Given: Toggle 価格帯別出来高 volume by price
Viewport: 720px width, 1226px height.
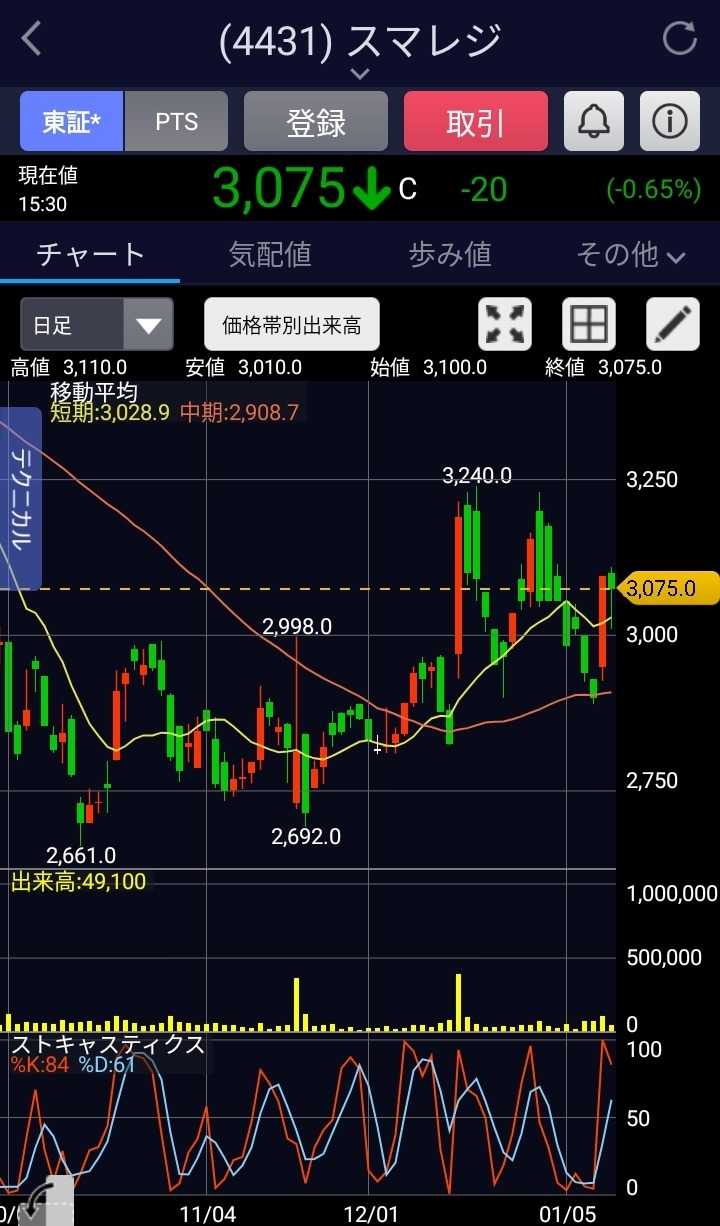Looking at the screenshot, I should pos(292,325).
